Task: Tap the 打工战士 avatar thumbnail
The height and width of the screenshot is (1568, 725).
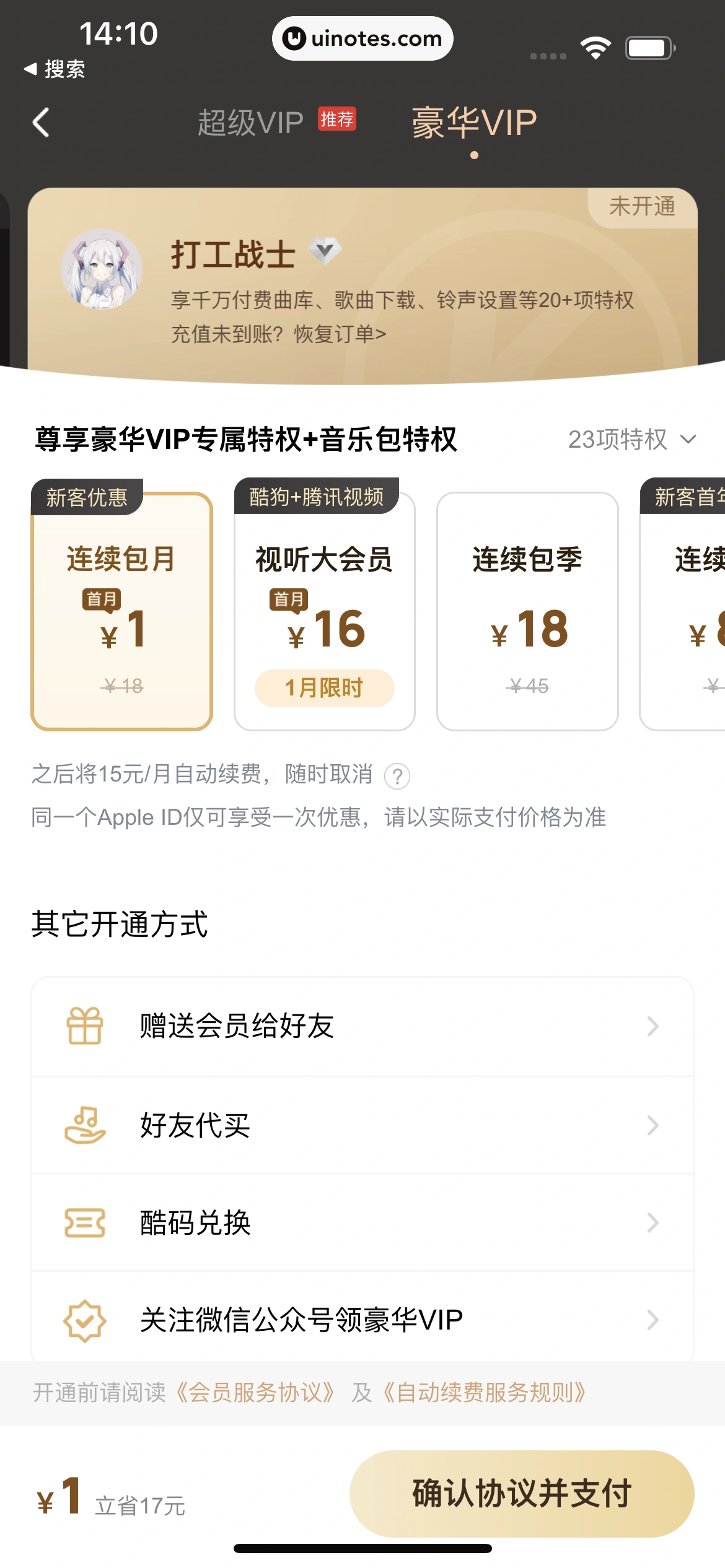Action: (102, 269)
